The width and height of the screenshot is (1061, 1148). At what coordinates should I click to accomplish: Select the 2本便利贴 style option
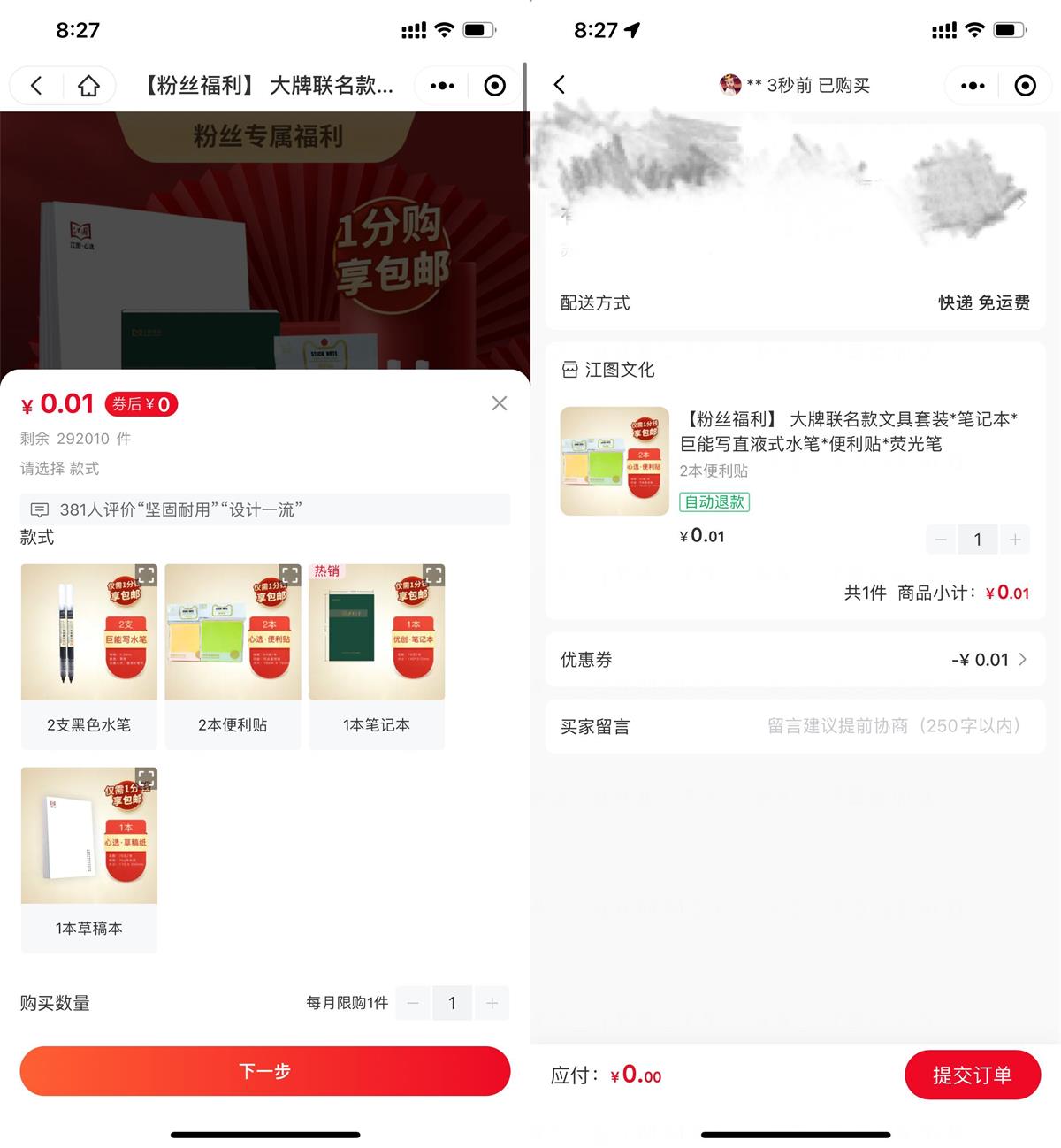point(232,654)
